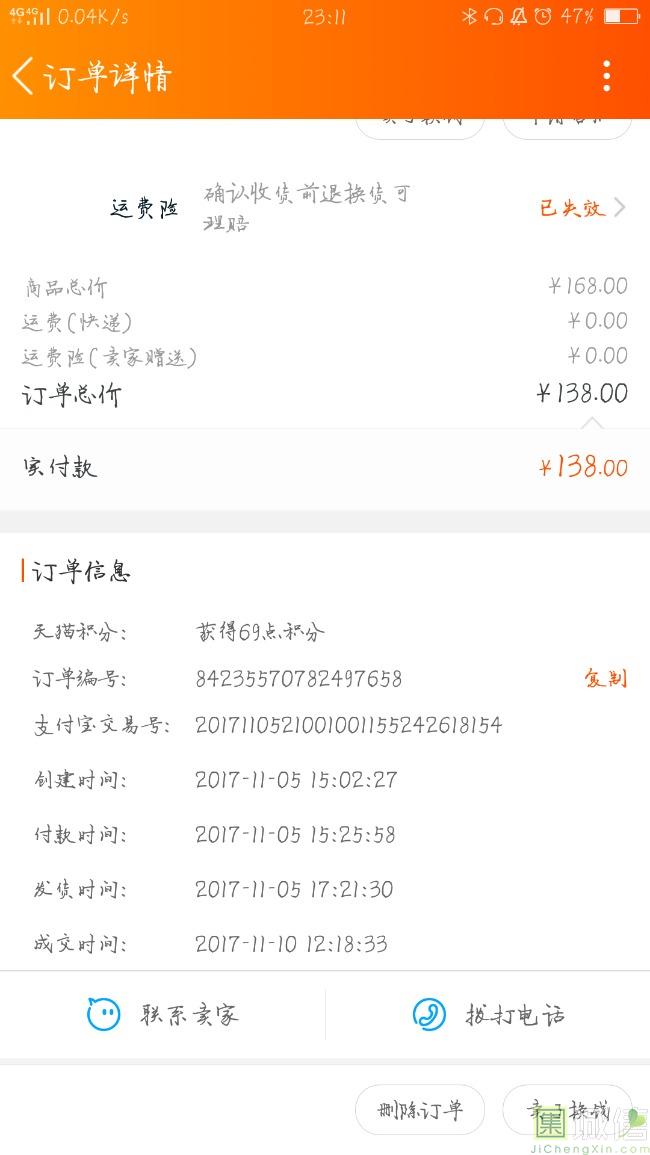The width and height of the screenshot is (650, 1155).
Task: Copy the order number with 复制
Action: (605, 678)
